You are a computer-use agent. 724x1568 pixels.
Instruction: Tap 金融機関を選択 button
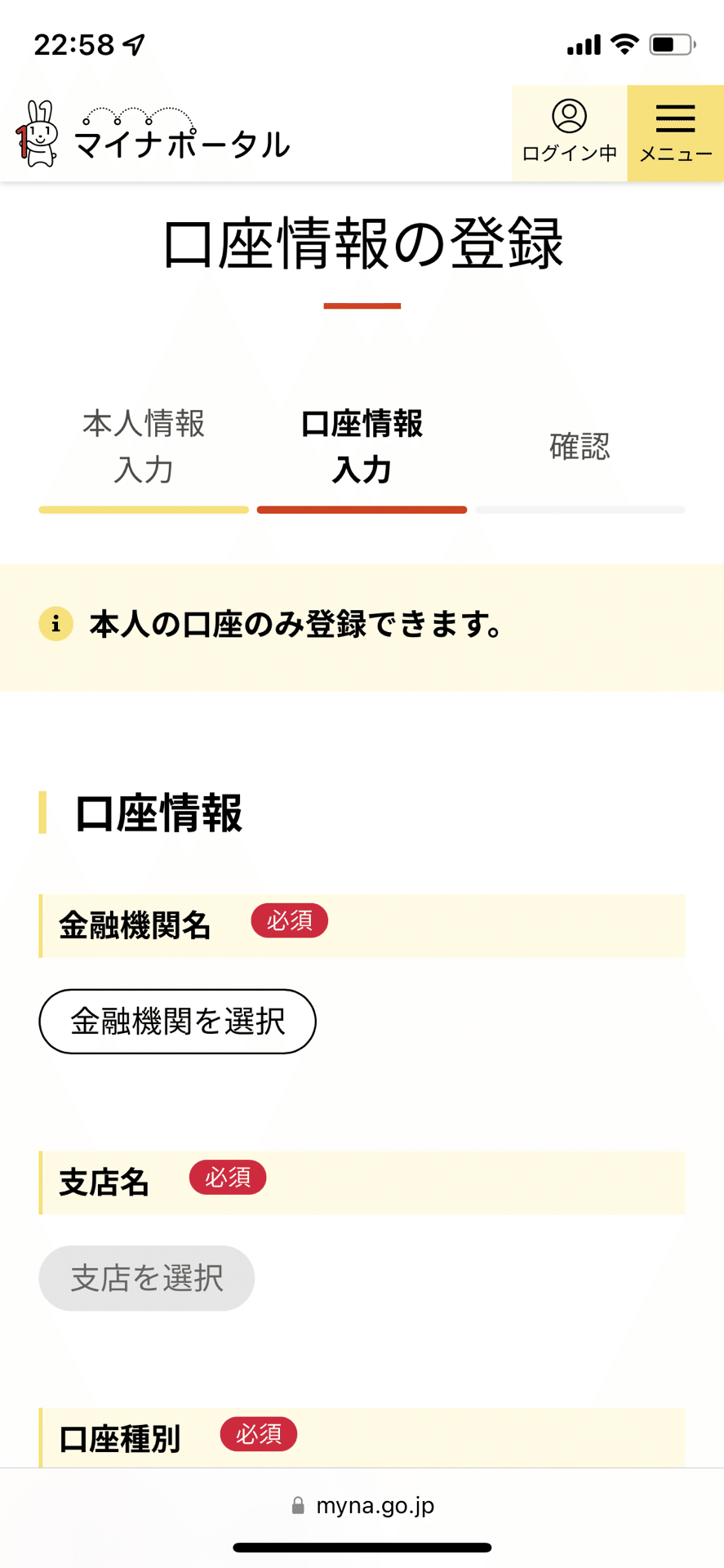click(177, 1021)
